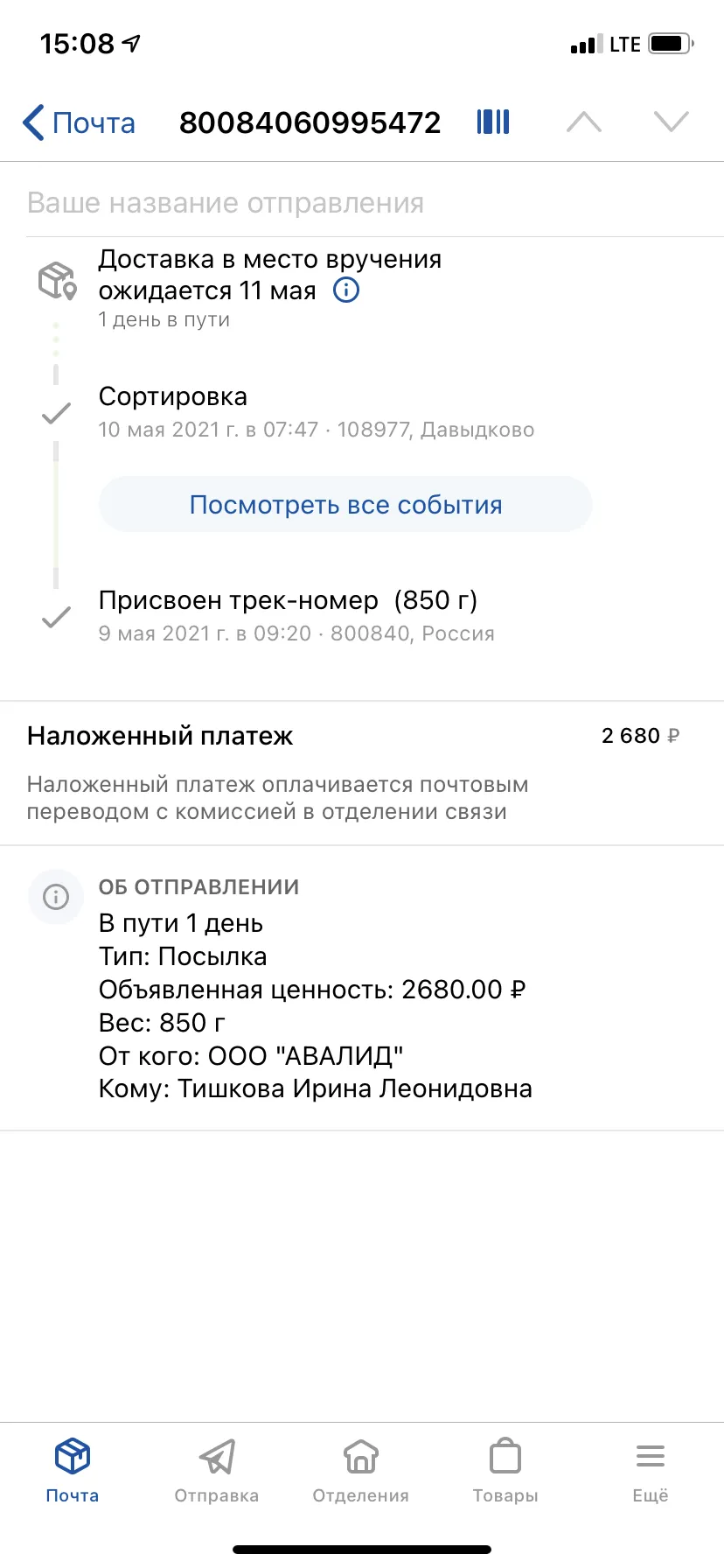Switch to the Отправка tab
The height and width of the screenshot is (1568, 724).
(217, 1471)
